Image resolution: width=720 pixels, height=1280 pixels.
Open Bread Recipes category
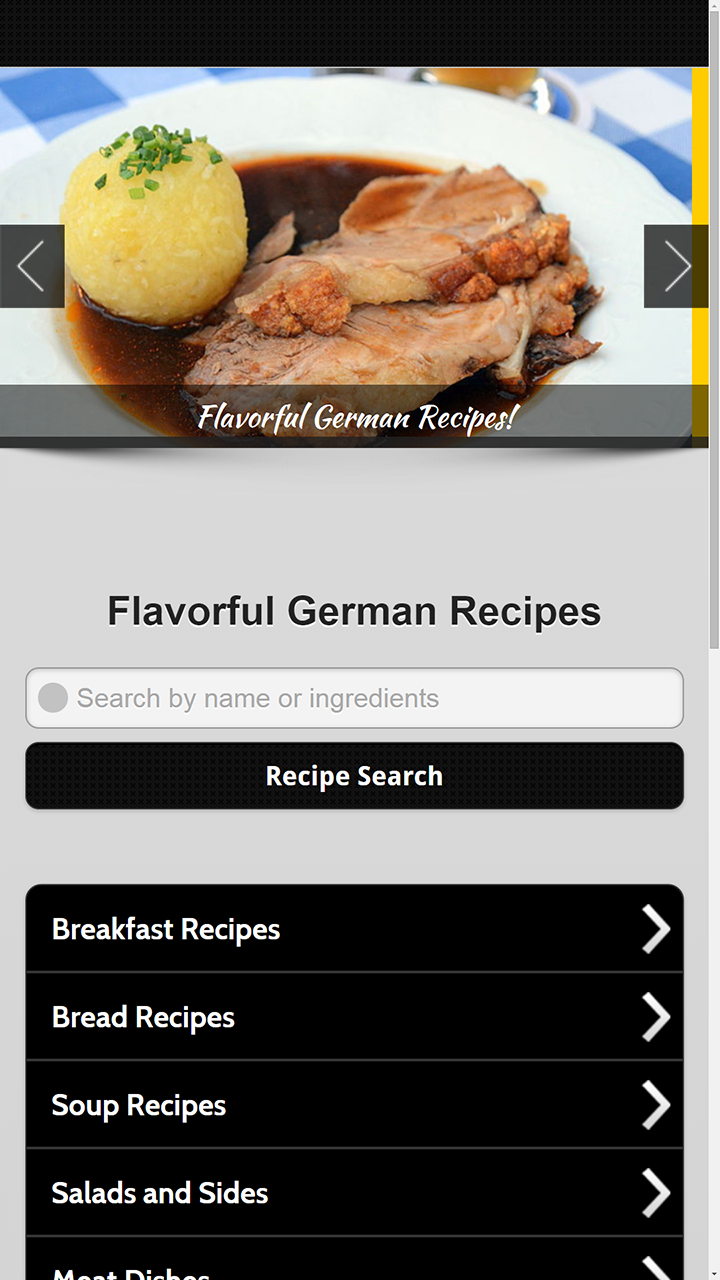[x=354, y=1017]
